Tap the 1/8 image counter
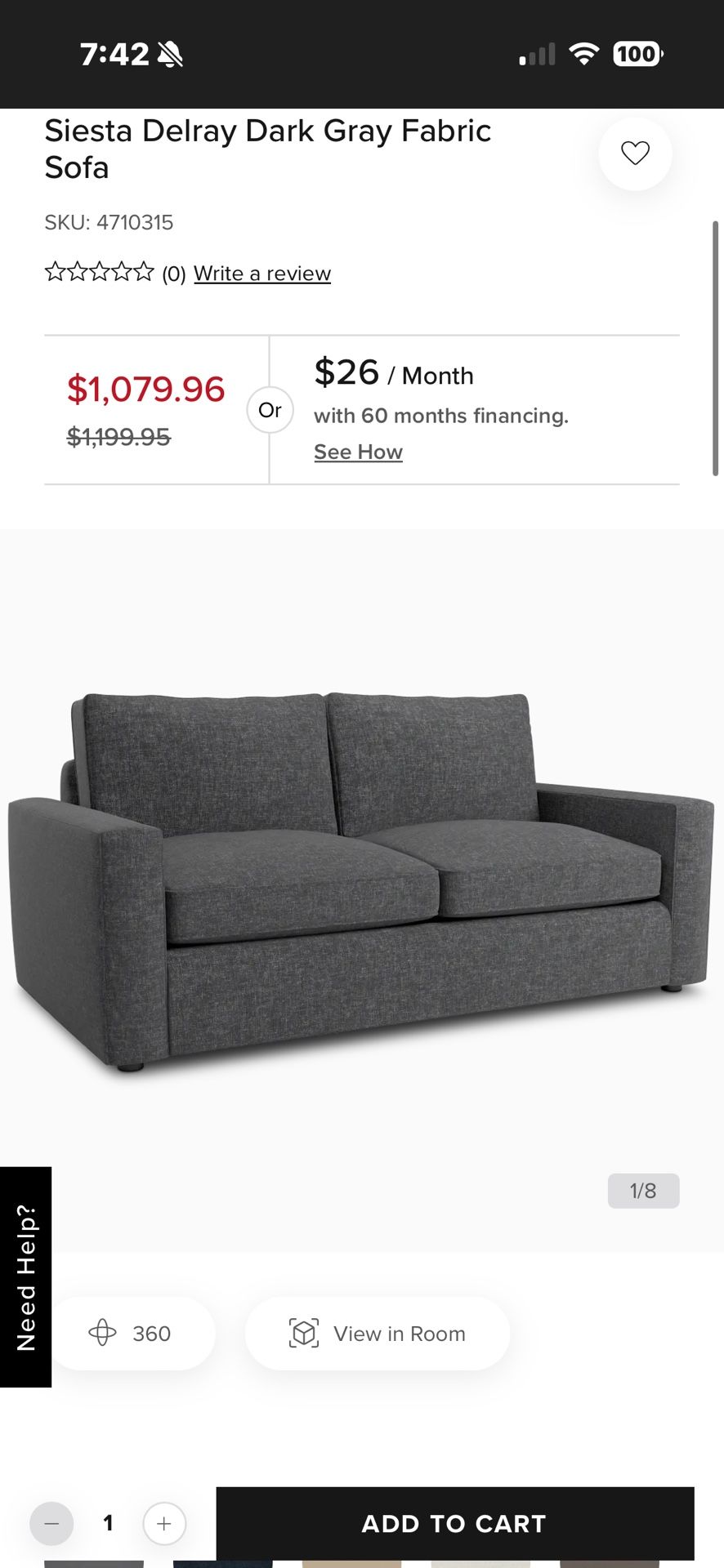Viewport: 724px width, 1568px height. pos(644,1191)
